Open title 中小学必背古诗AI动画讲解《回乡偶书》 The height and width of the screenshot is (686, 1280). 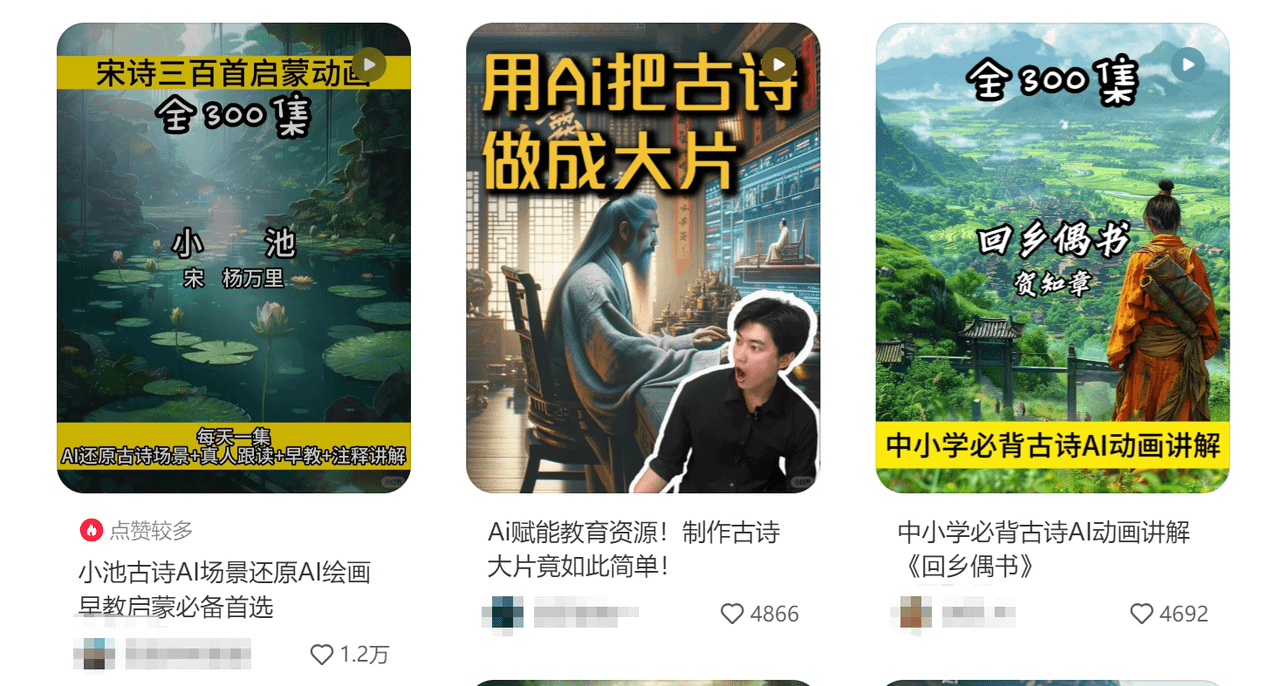pyautogui.click(x=1043, y=549)
